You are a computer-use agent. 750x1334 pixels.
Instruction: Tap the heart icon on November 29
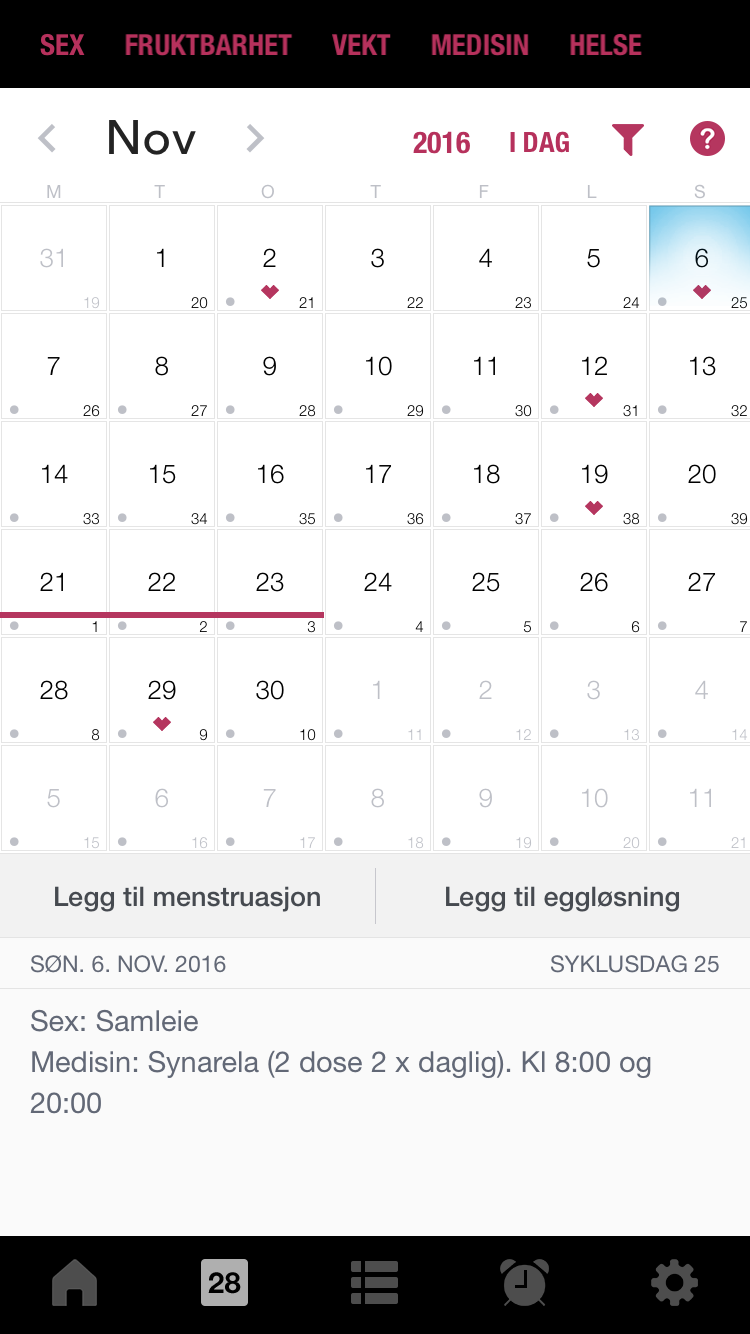coord(161,723)
